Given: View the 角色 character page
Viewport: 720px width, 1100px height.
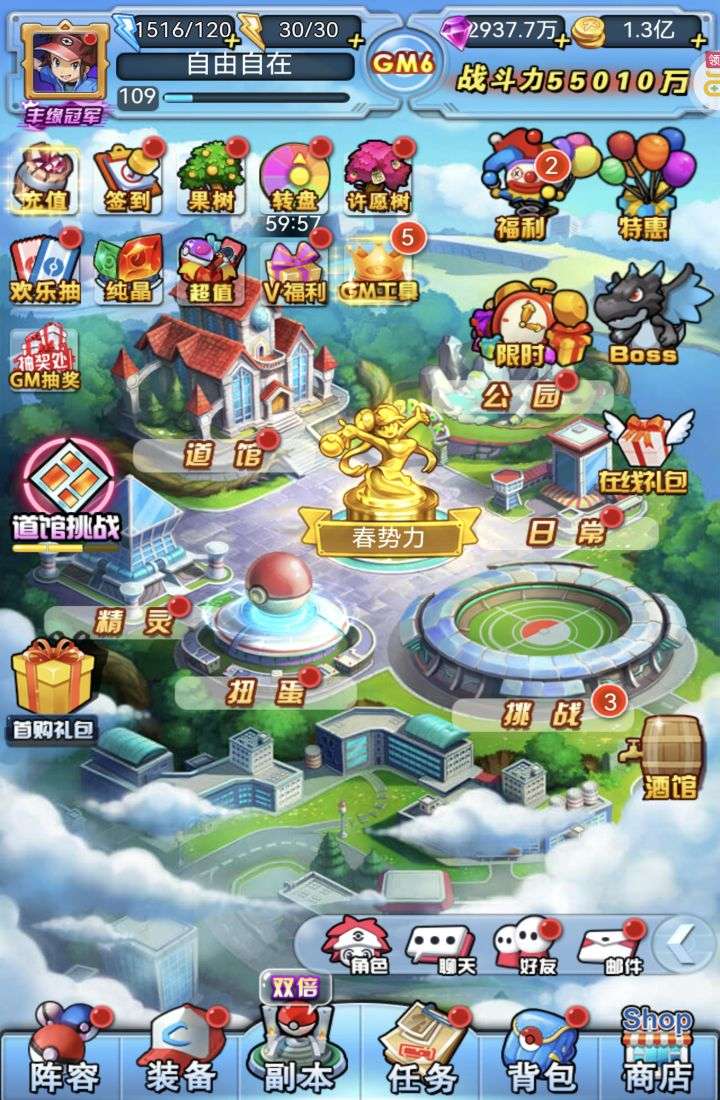Looking at the screenshot, I should click(351, 945).
